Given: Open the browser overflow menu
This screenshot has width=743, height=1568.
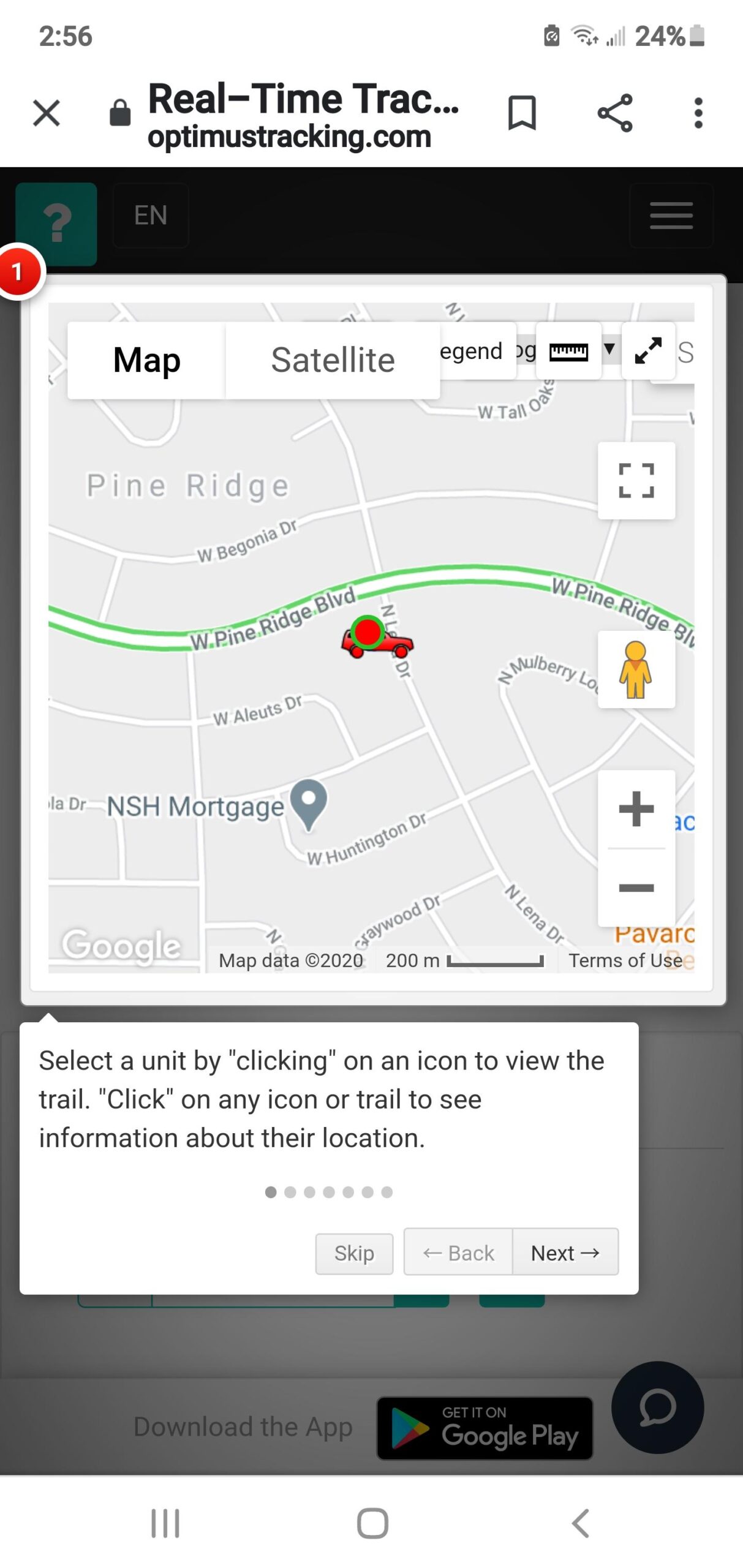Looking at the screenshot, I should point(698,113).
